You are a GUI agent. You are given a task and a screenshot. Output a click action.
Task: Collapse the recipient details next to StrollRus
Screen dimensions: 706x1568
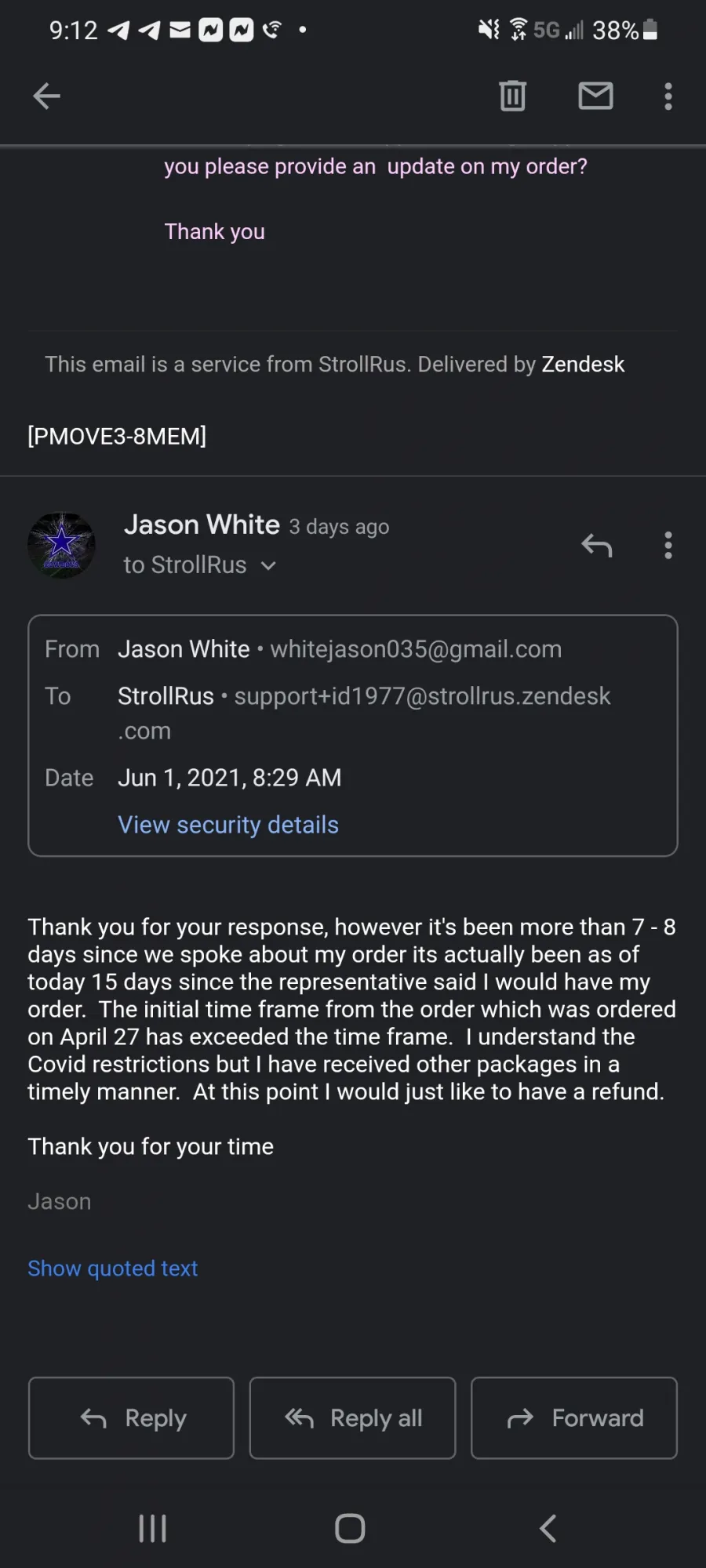click(x=268, y=565)
